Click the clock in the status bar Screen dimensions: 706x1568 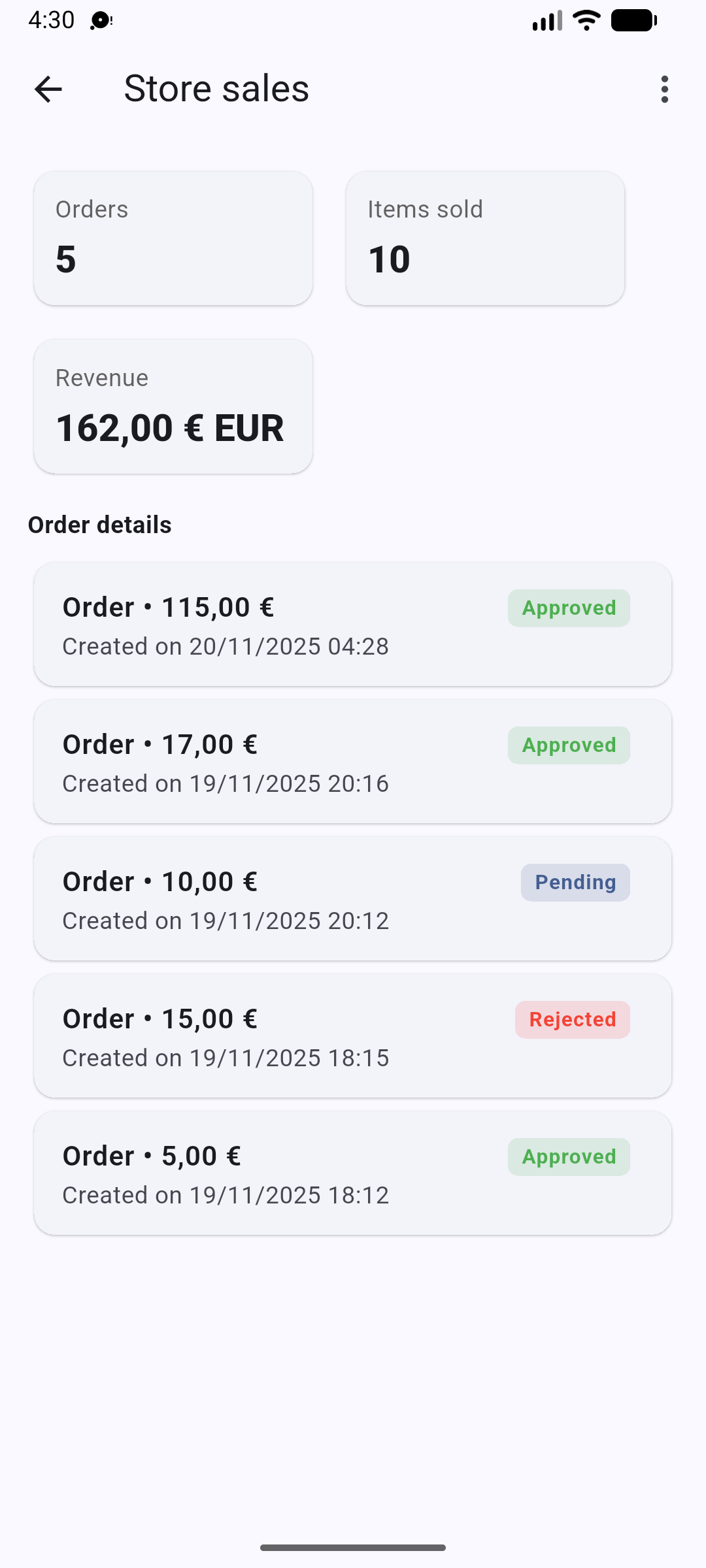pos(52,20)
